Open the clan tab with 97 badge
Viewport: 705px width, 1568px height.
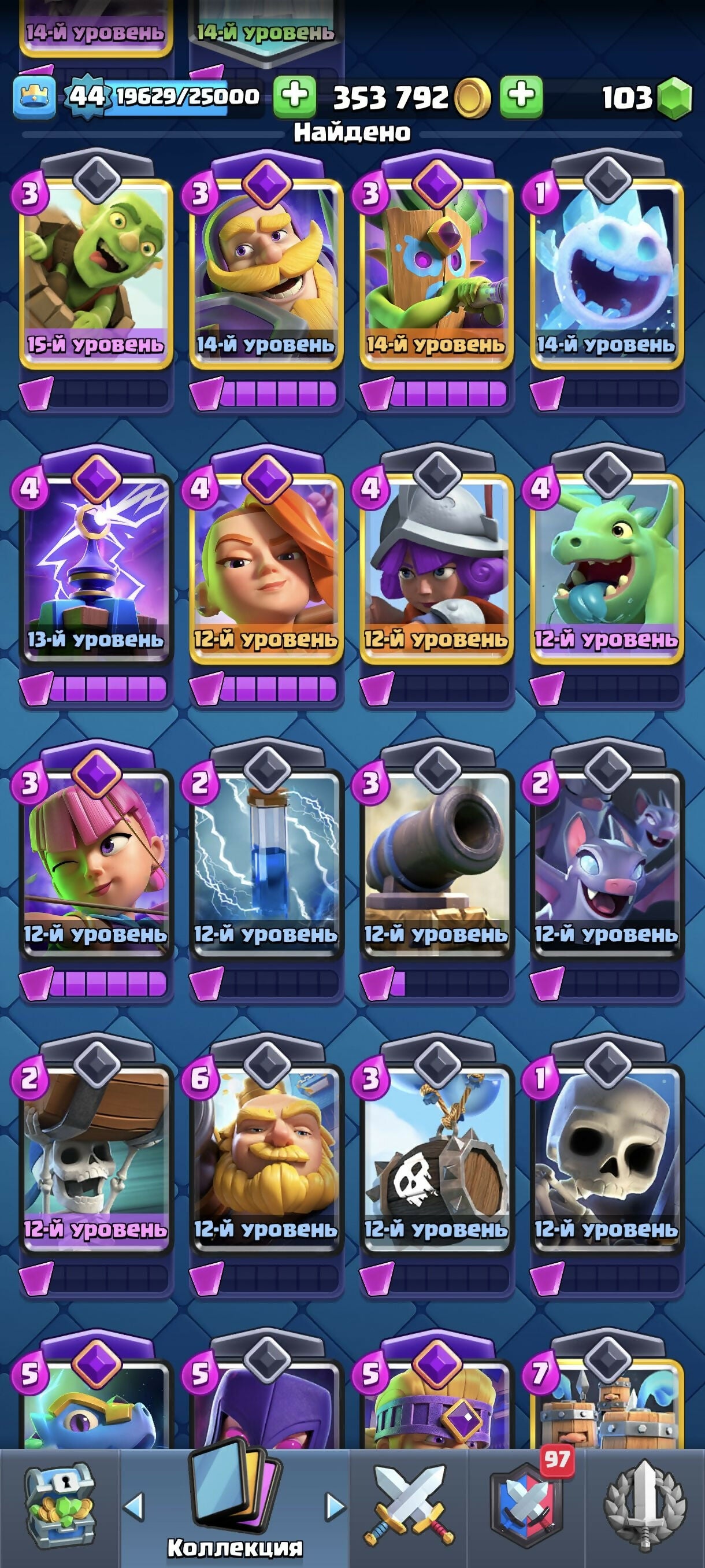[x=526, y=1508]
